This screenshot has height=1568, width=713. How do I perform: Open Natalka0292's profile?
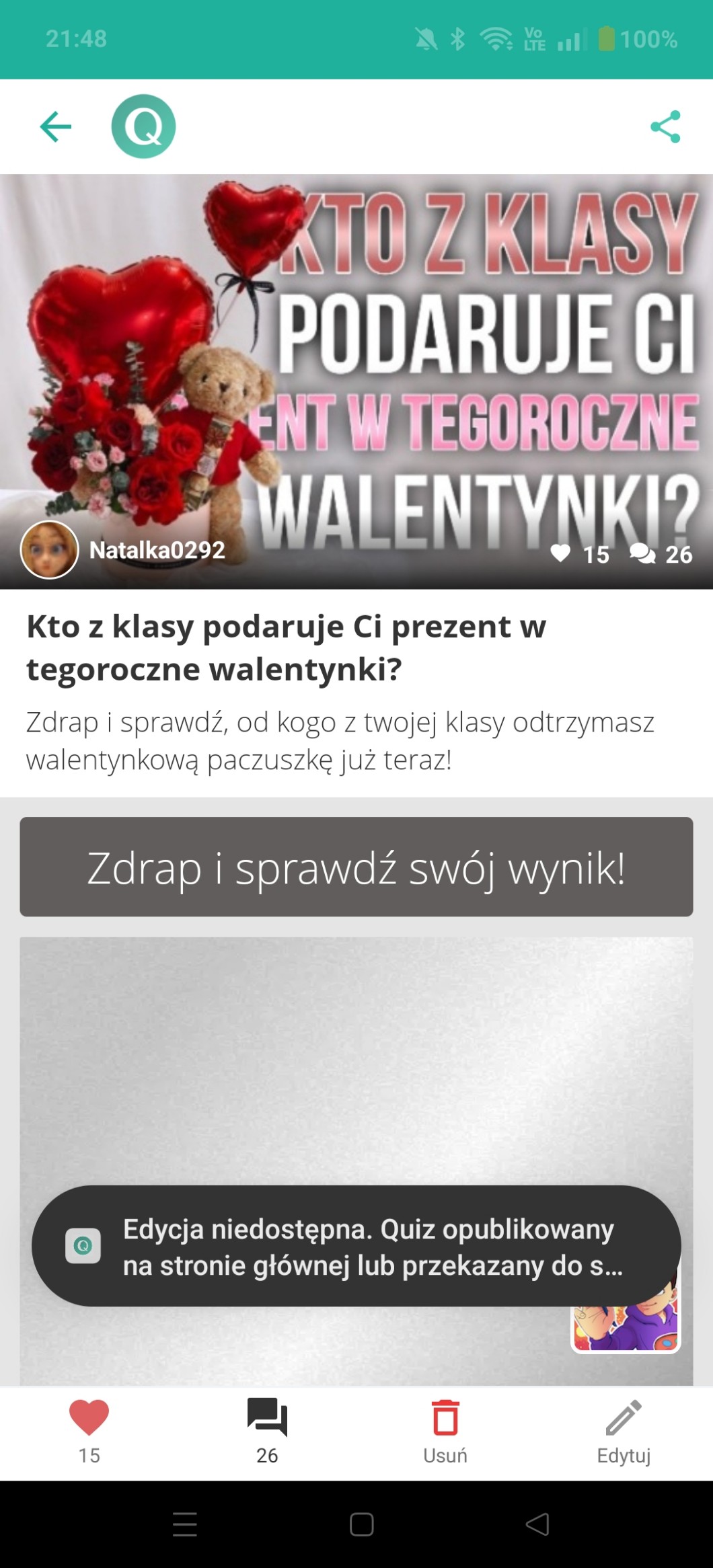[124, 550]
